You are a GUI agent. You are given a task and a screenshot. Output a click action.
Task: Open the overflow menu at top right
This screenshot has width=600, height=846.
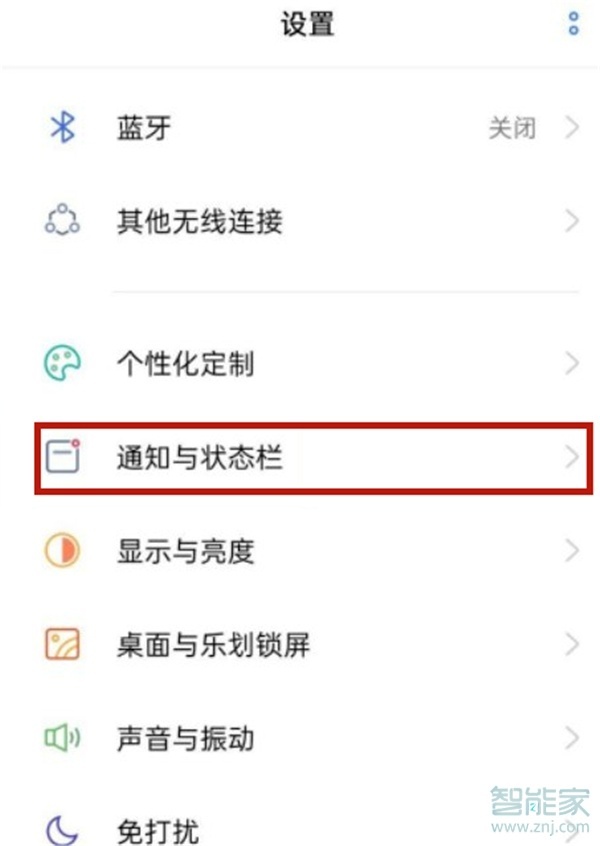(573, 24)
